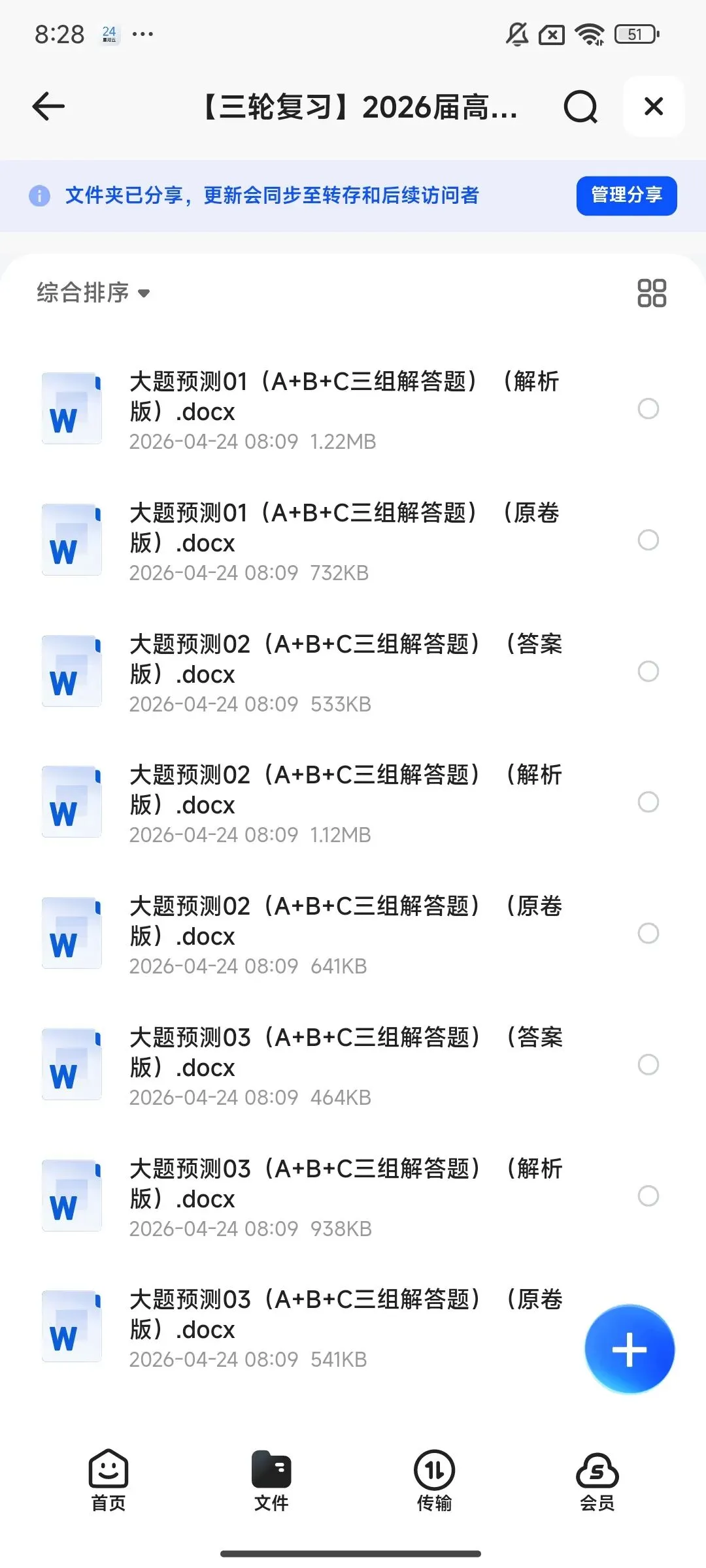Open search in this folder
Image resolution: width=706 pixels, height=1568 pixels.
(580, 106)
